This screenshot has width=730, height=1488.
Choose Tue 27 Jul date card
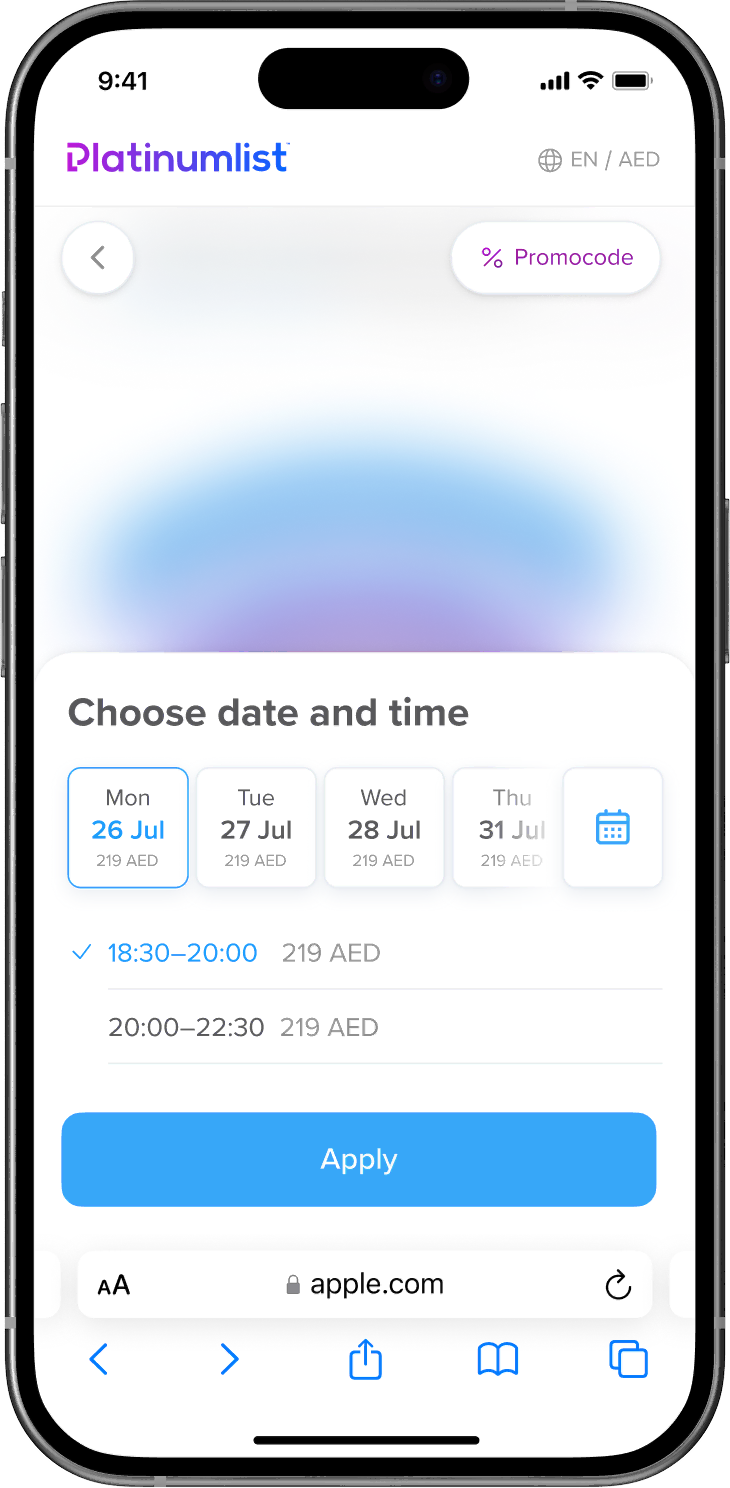(x=256, y=828)
